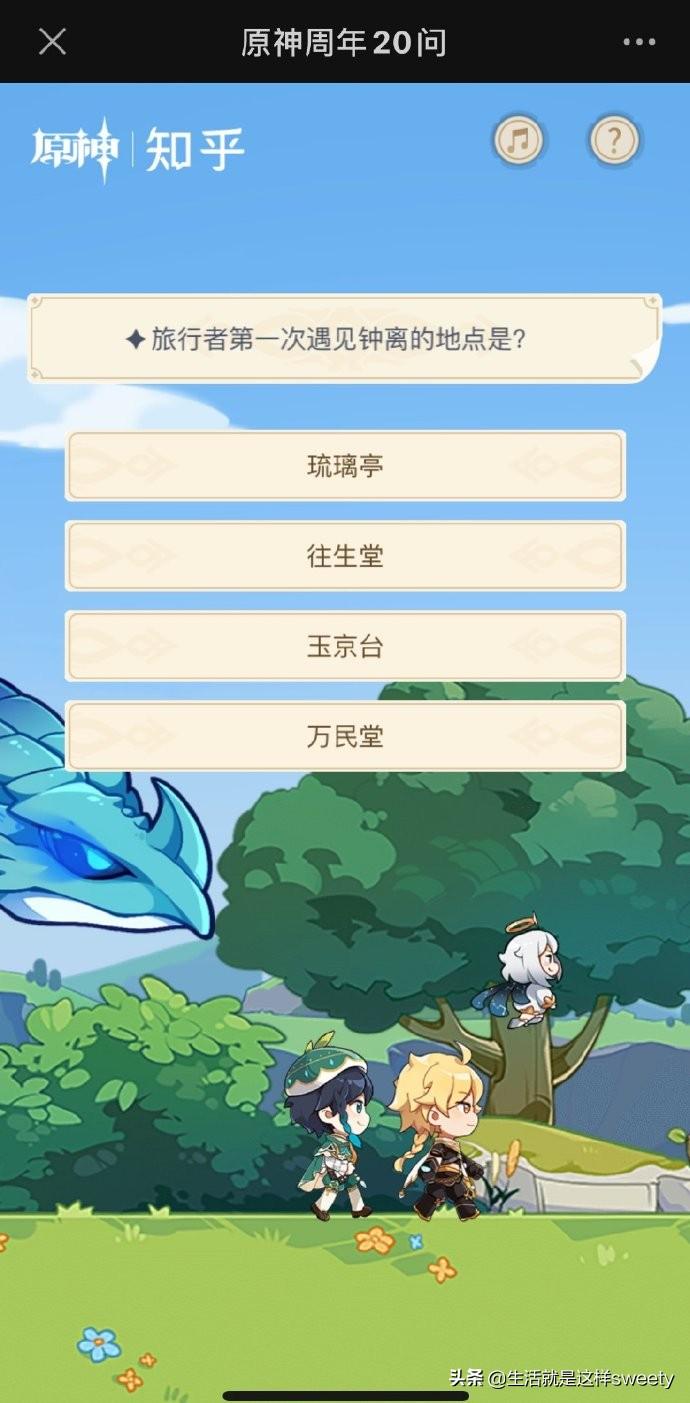Screen dimensions: 690x1403
Task: Select answer 琉璃亭
Action: tap(345, 466)
